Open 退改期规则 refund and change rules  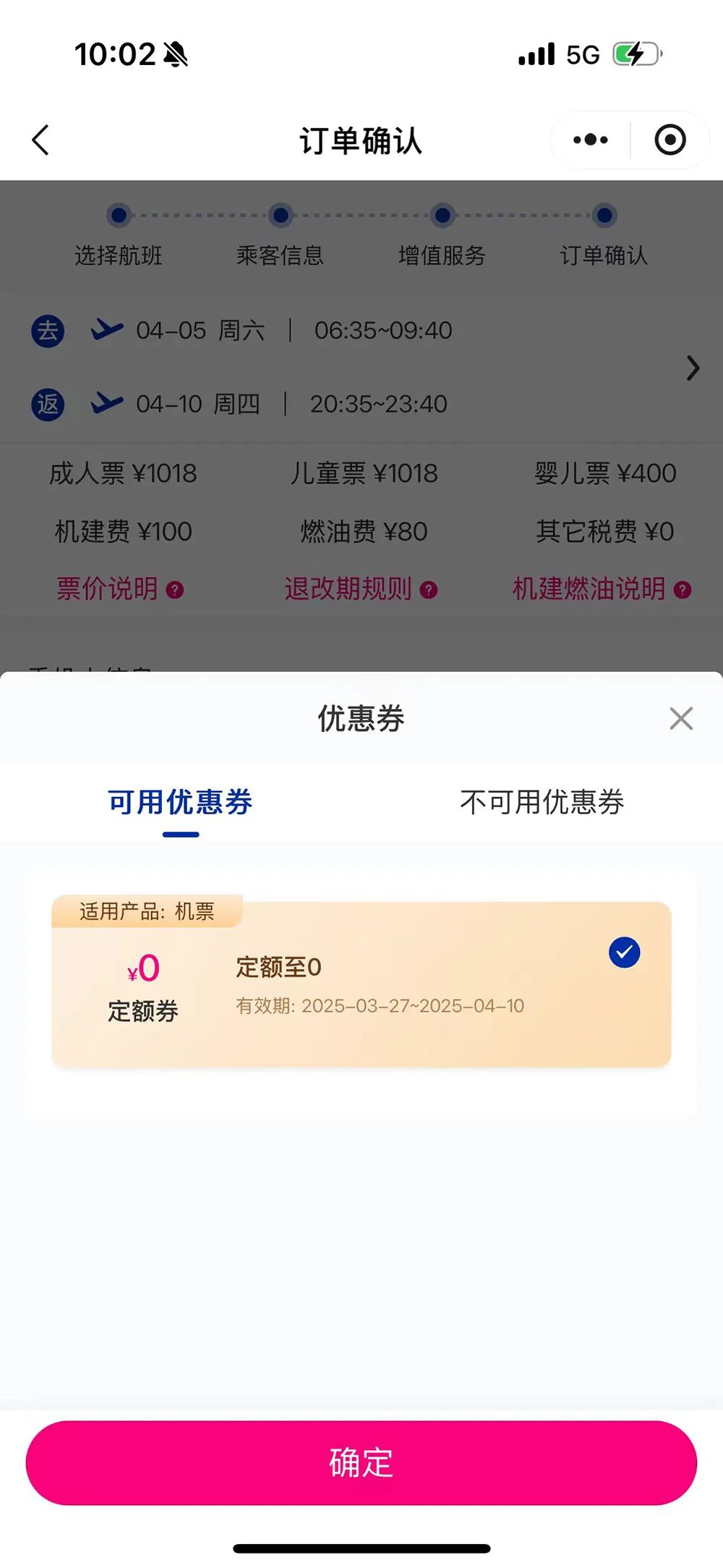point(361,589)
